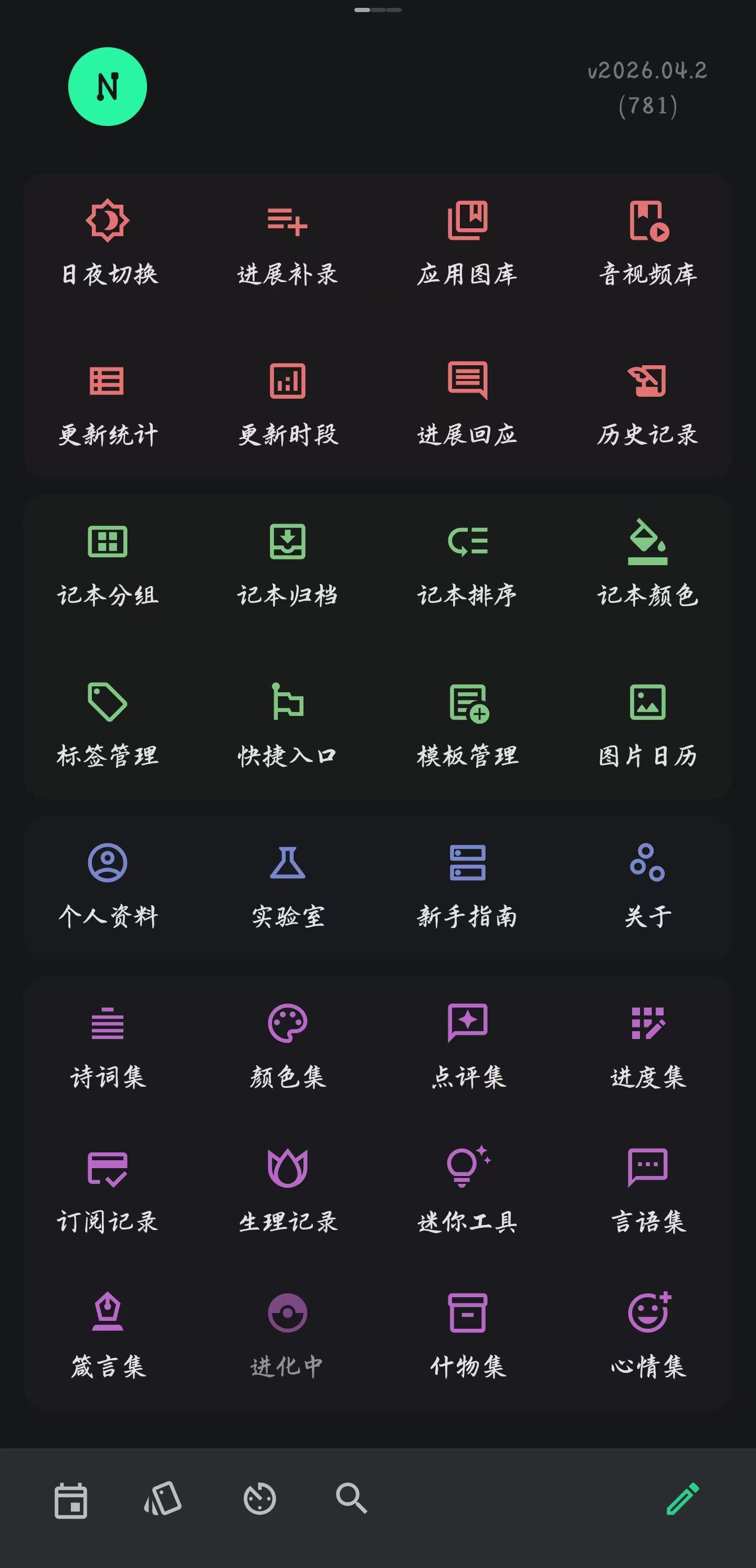Open 心情集 mood collection
The image size is (756, 1568).
(647, 1336)
